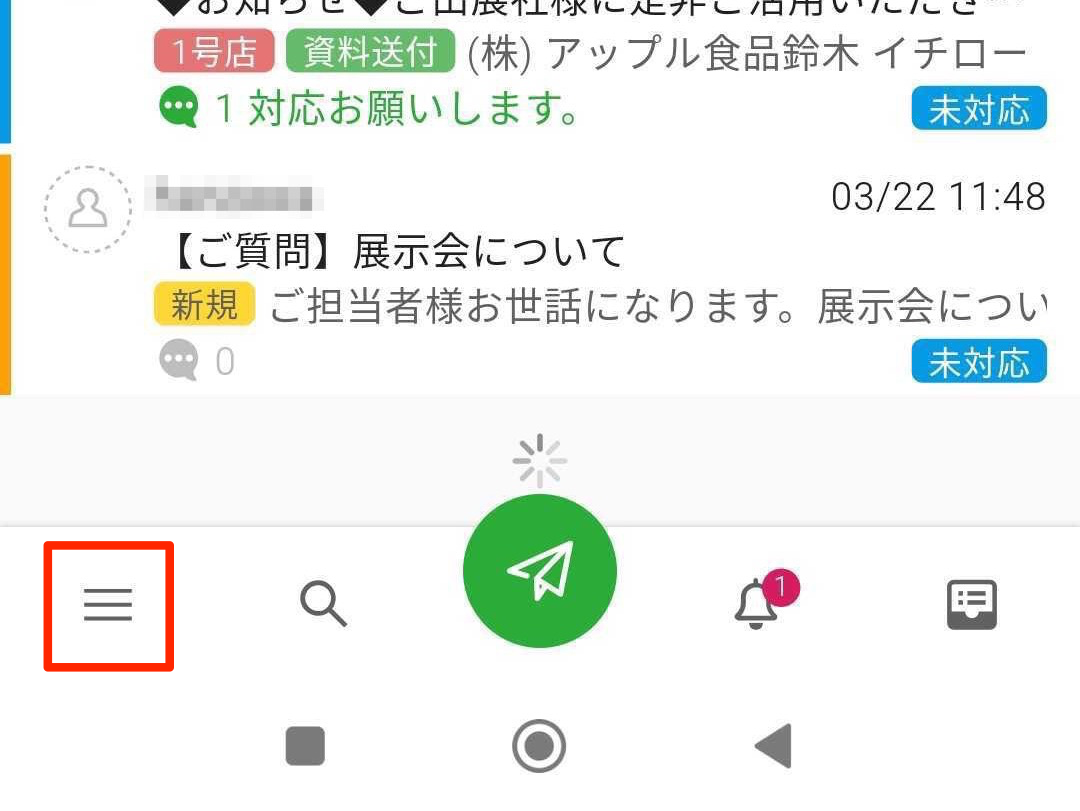The width and height of the screenshot is (1080, 811).
Task: Open the hamburger menu drawer
Action: click(108, 605)
